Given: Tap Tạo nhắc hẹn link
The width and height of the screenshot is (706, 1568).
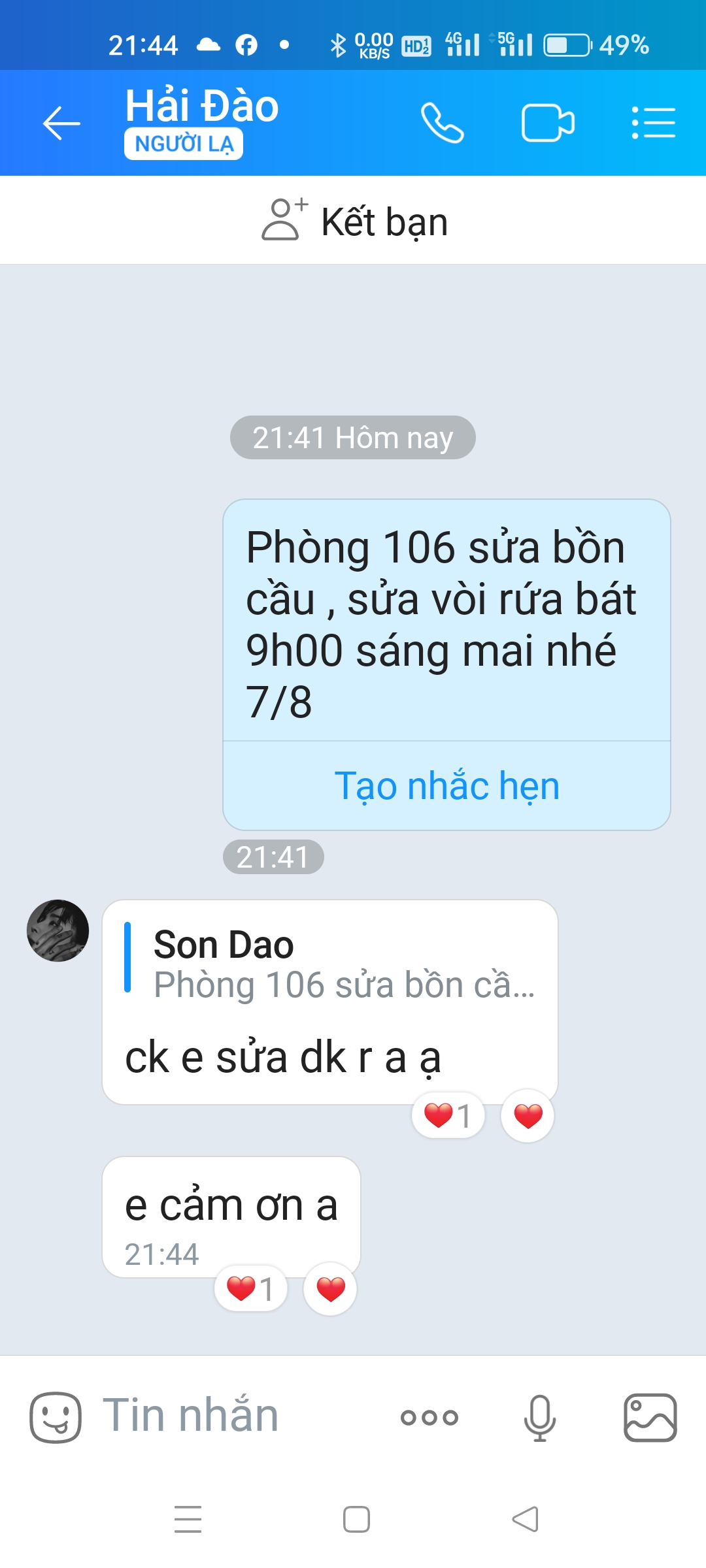Looking at the screenshot, I should tap(447, 785).
